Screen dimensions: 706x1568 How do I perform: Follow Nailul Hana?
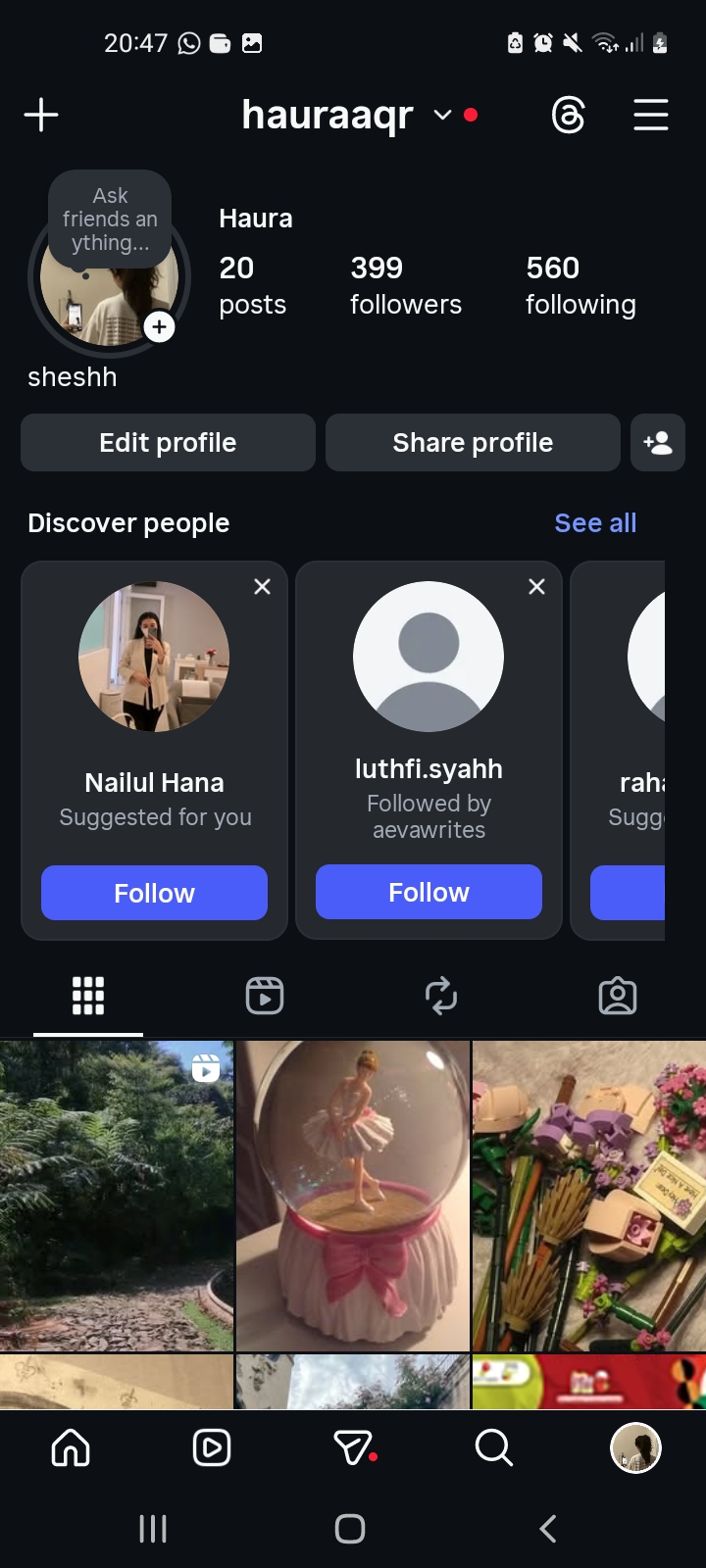tap(154, 893)
